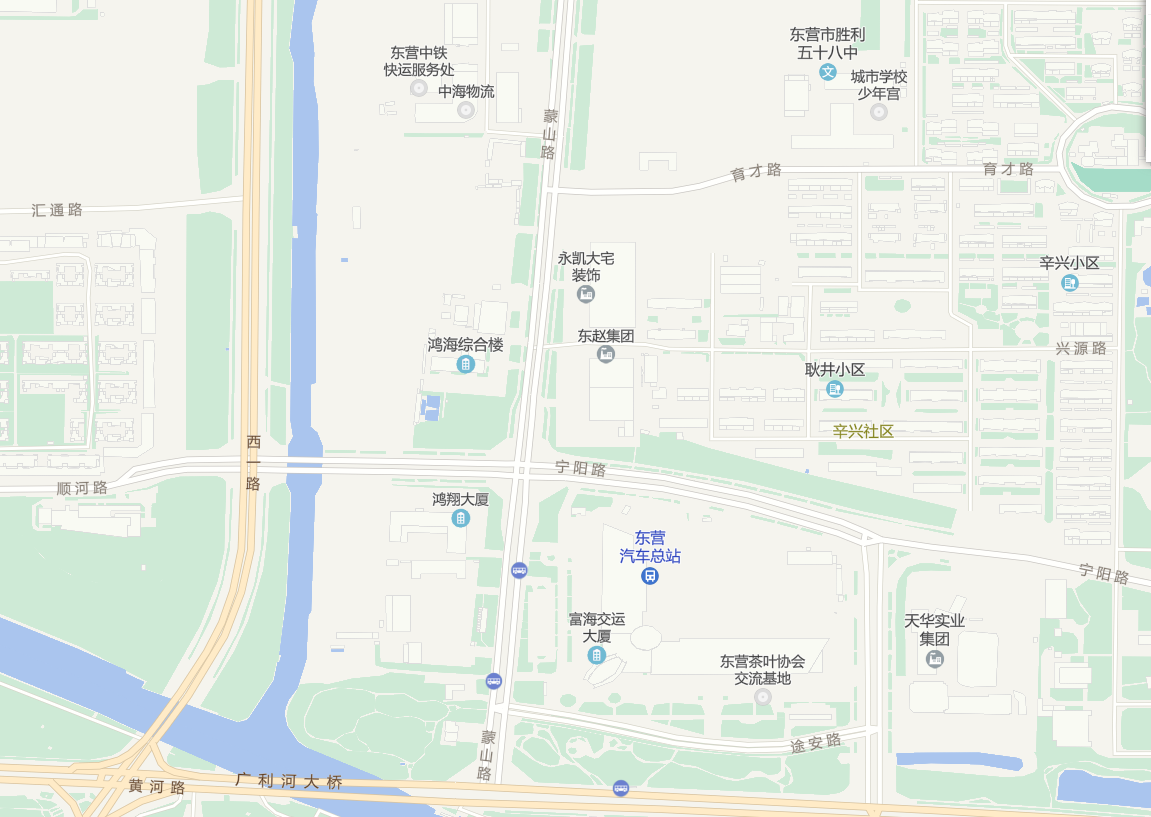Tap the 富海交运大厦 map marker
1151x817 pixels.
pyautogui.click(x=597, y=655)
